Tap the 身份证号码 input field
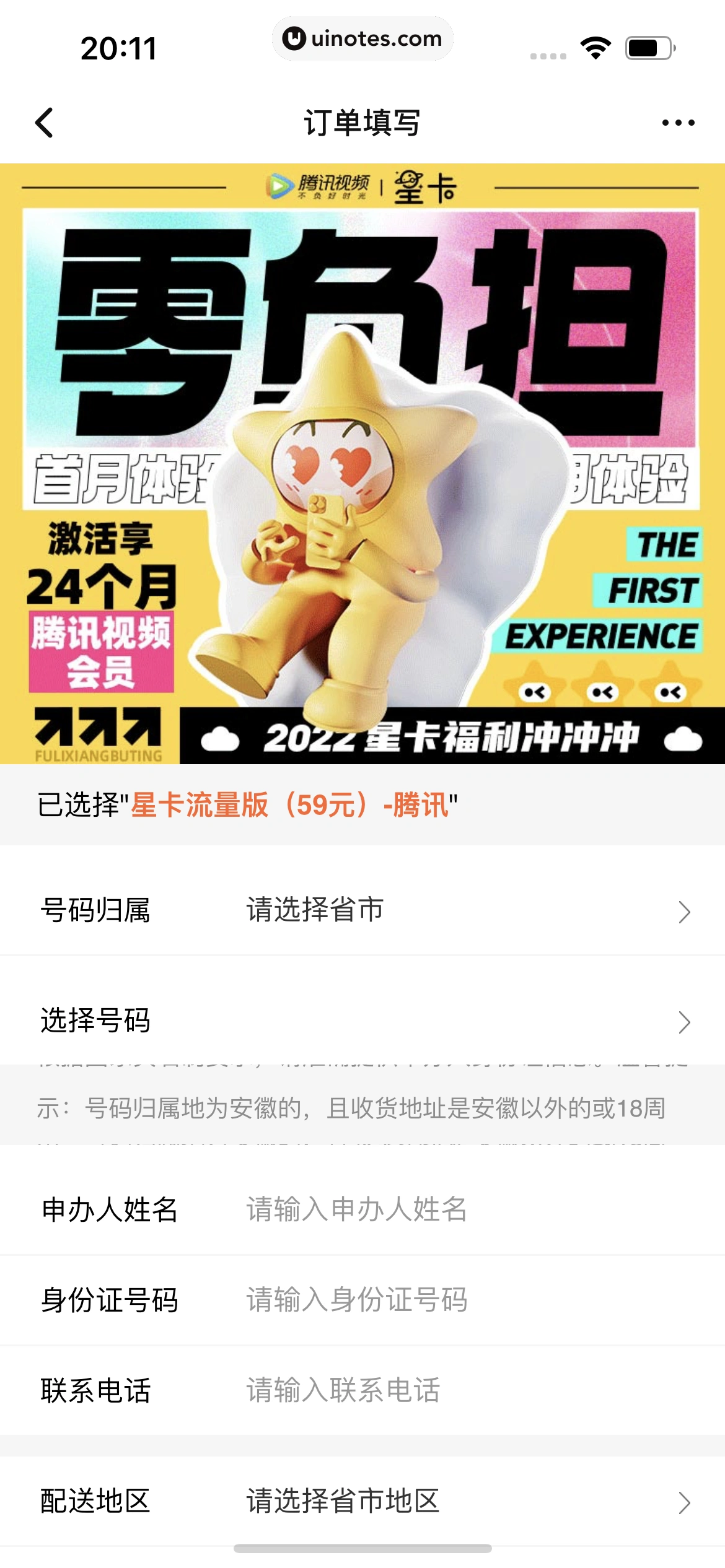 coord(459,1300)
